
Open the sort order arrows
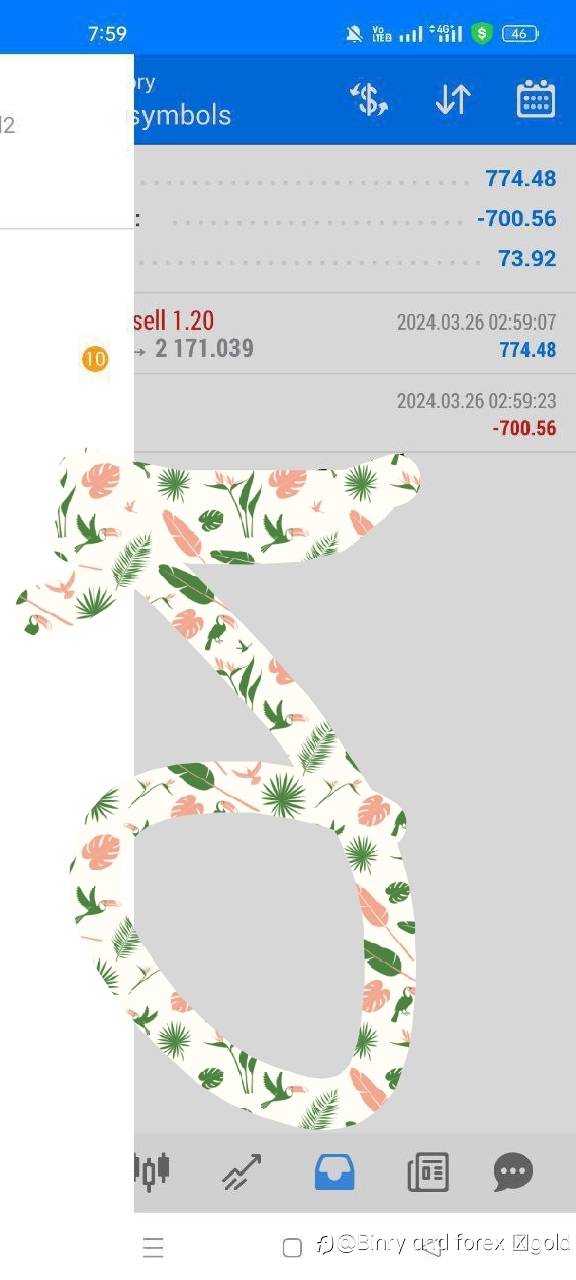(452, 99)
